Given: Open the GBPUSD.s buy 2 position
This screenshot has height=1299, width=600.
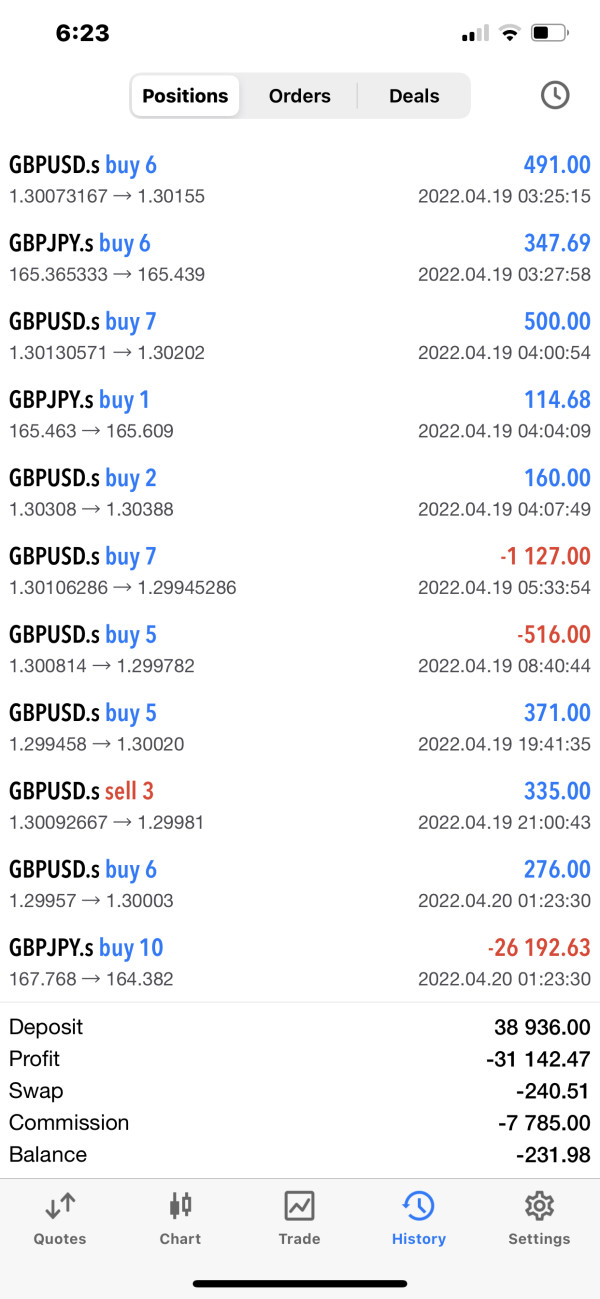Looking at the screenshot, I should [300, 492].
